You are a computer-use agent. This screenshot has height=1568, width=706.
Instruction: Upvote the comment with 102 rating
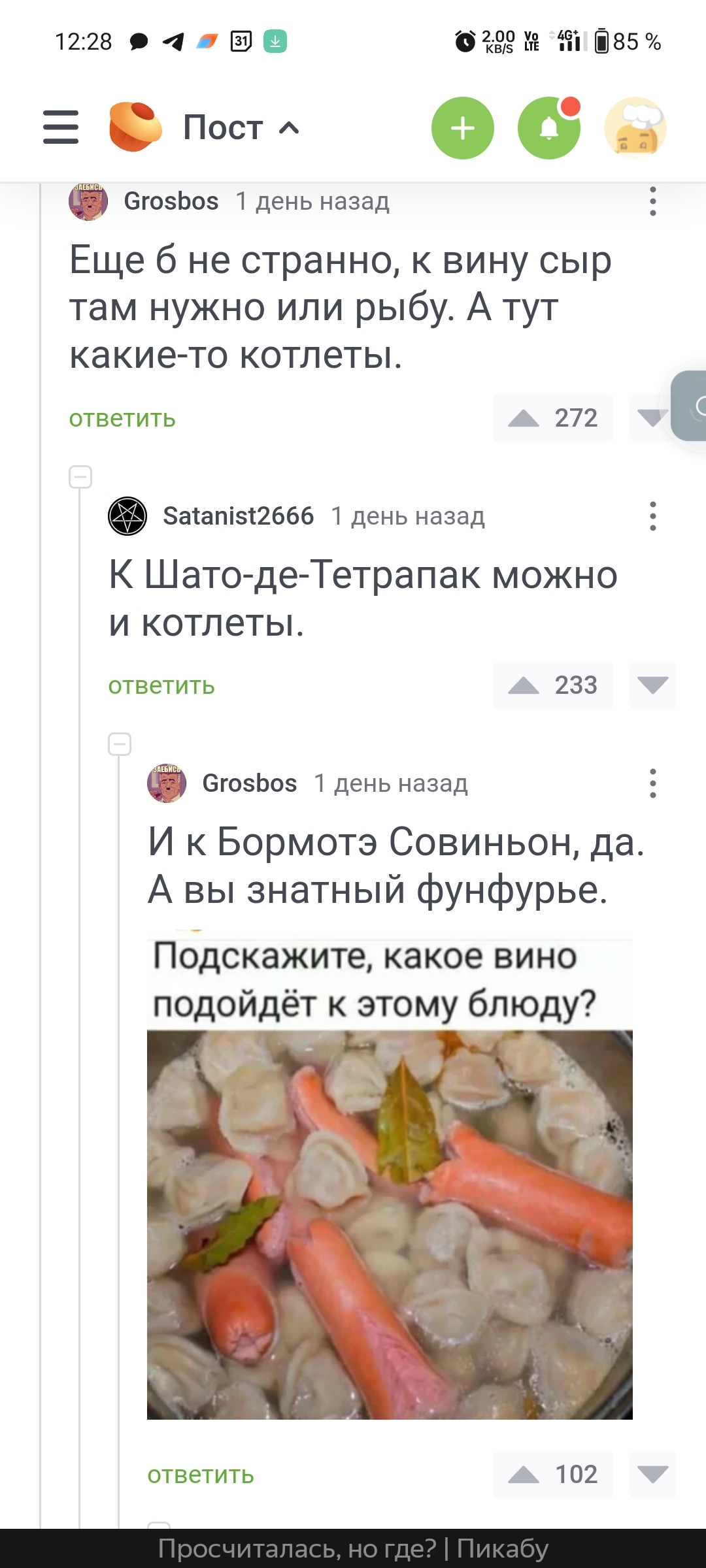(x=524, y=1475)
